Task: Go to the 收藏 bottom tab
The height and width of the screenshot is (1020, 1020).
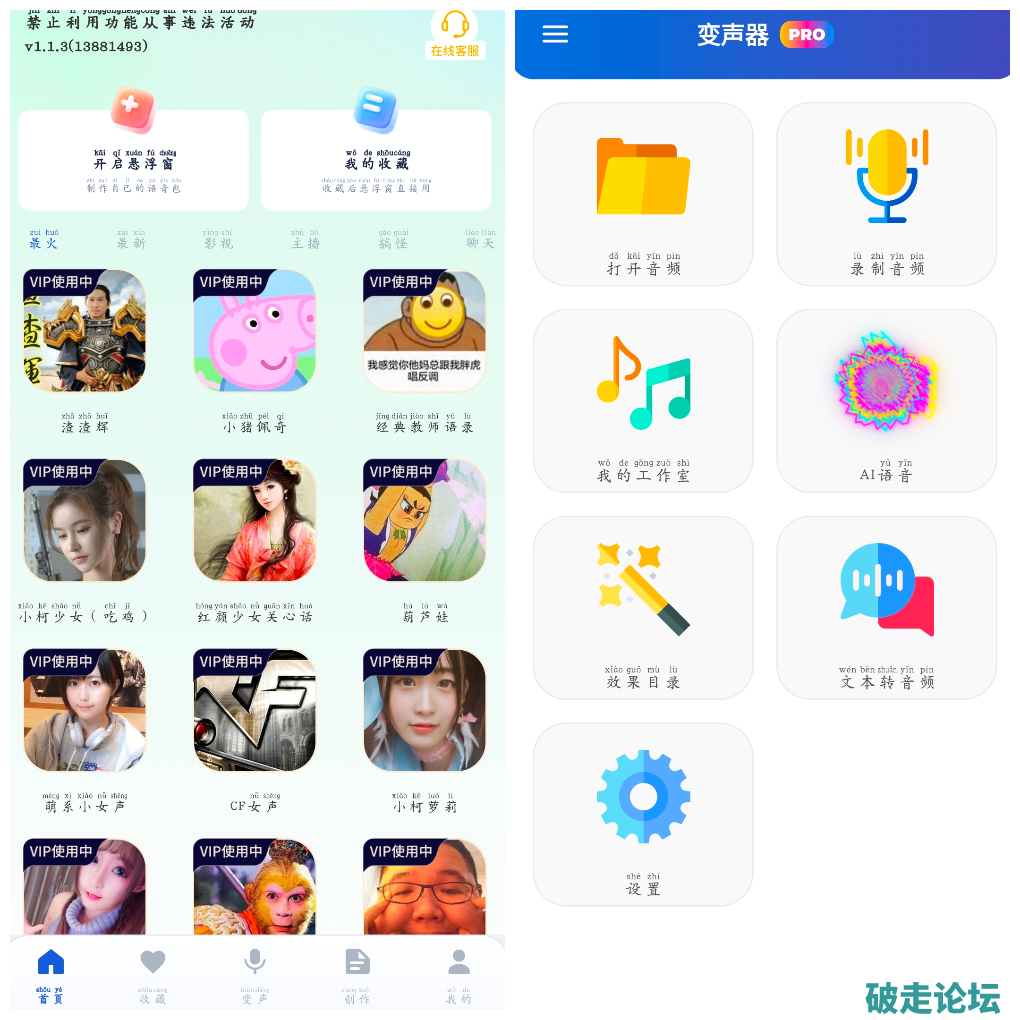Action: (153, 976)
